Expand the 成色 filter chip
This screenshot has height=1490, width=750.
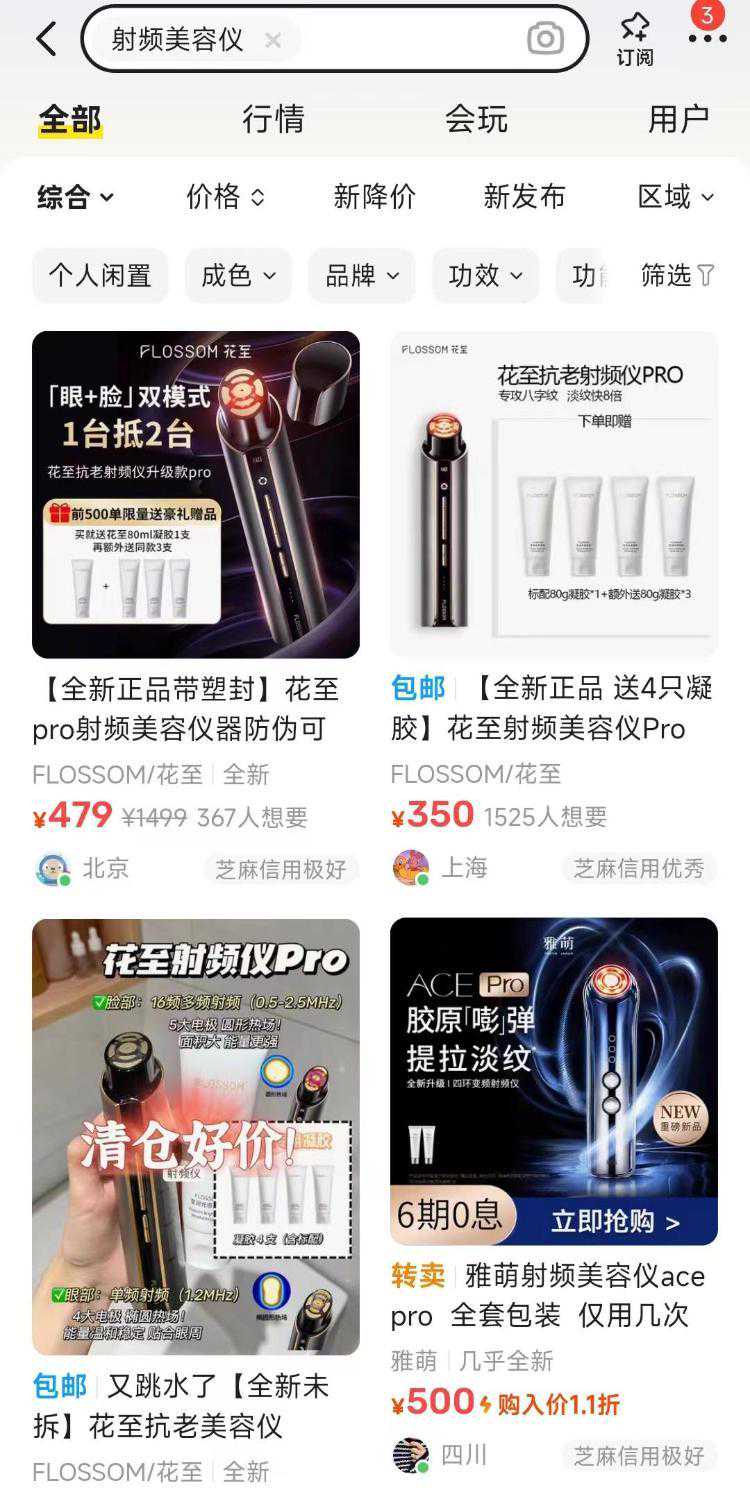pyautogui.click(x=238, y=276)
